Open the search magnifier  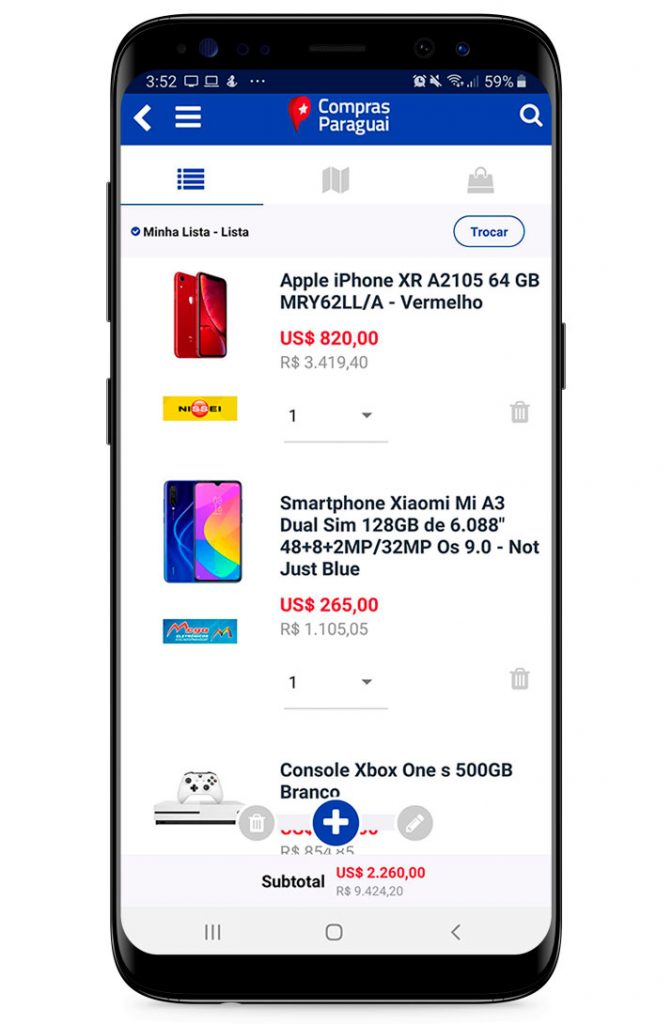point(531,116)
